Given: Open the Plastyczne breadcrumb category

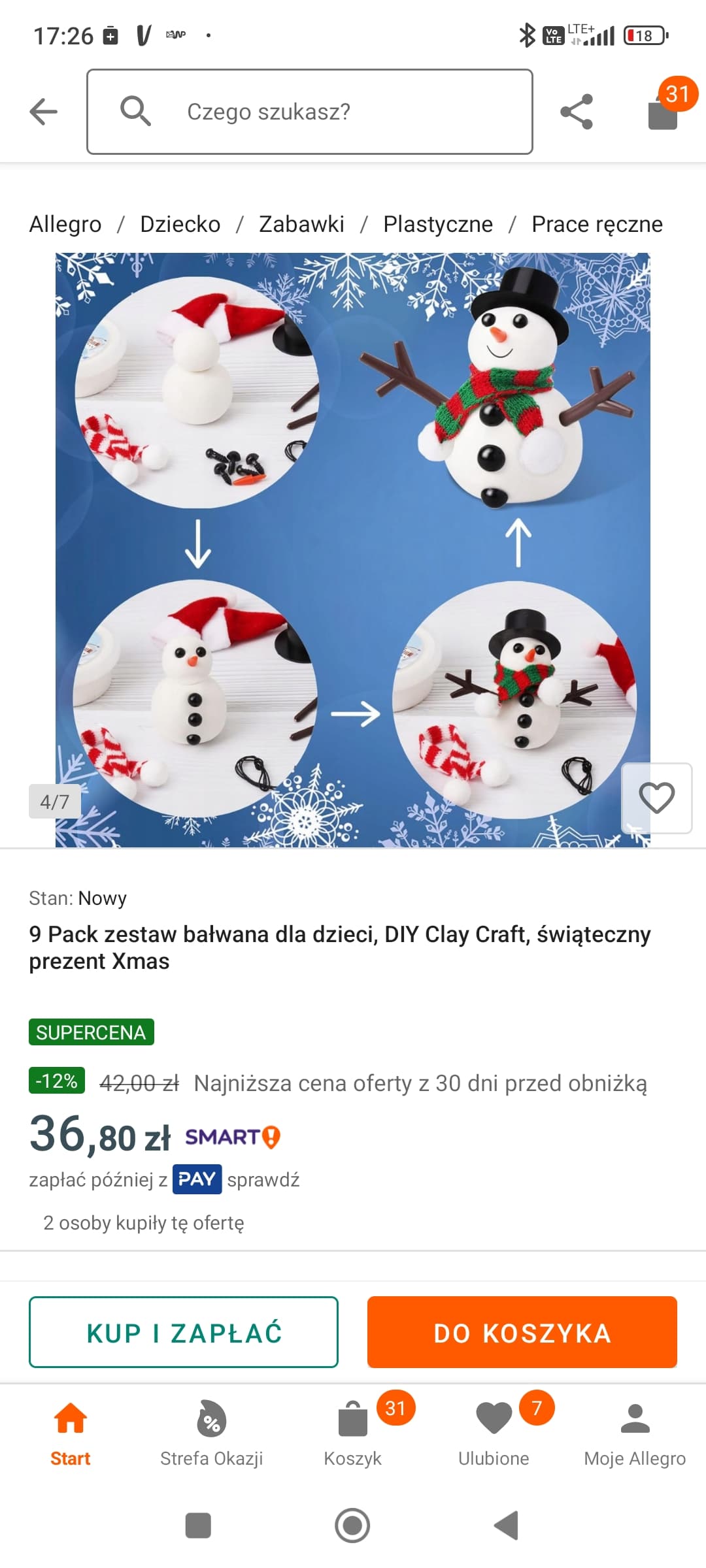Looking at the screenshot, I should point(438,224).
